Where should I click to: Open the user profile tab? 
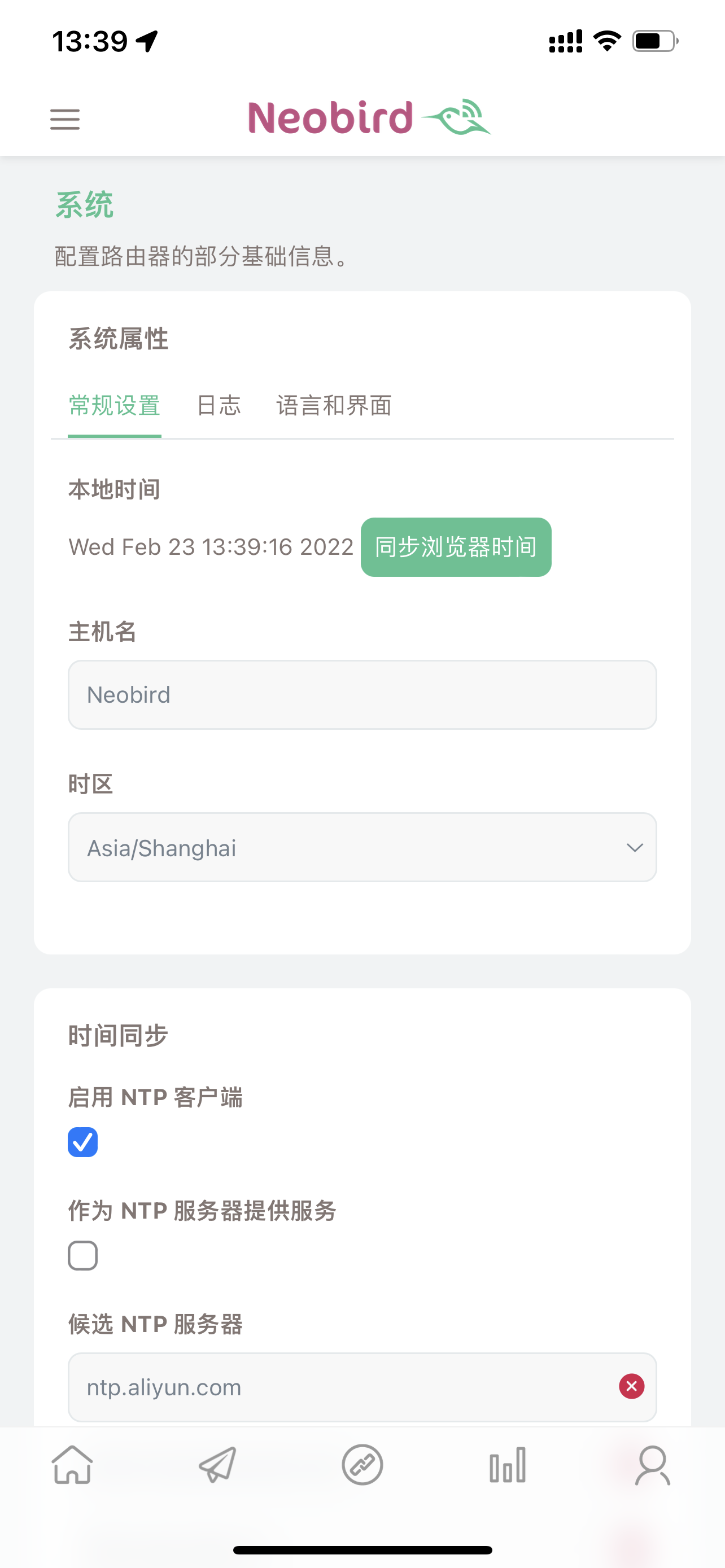[652, 1465]
